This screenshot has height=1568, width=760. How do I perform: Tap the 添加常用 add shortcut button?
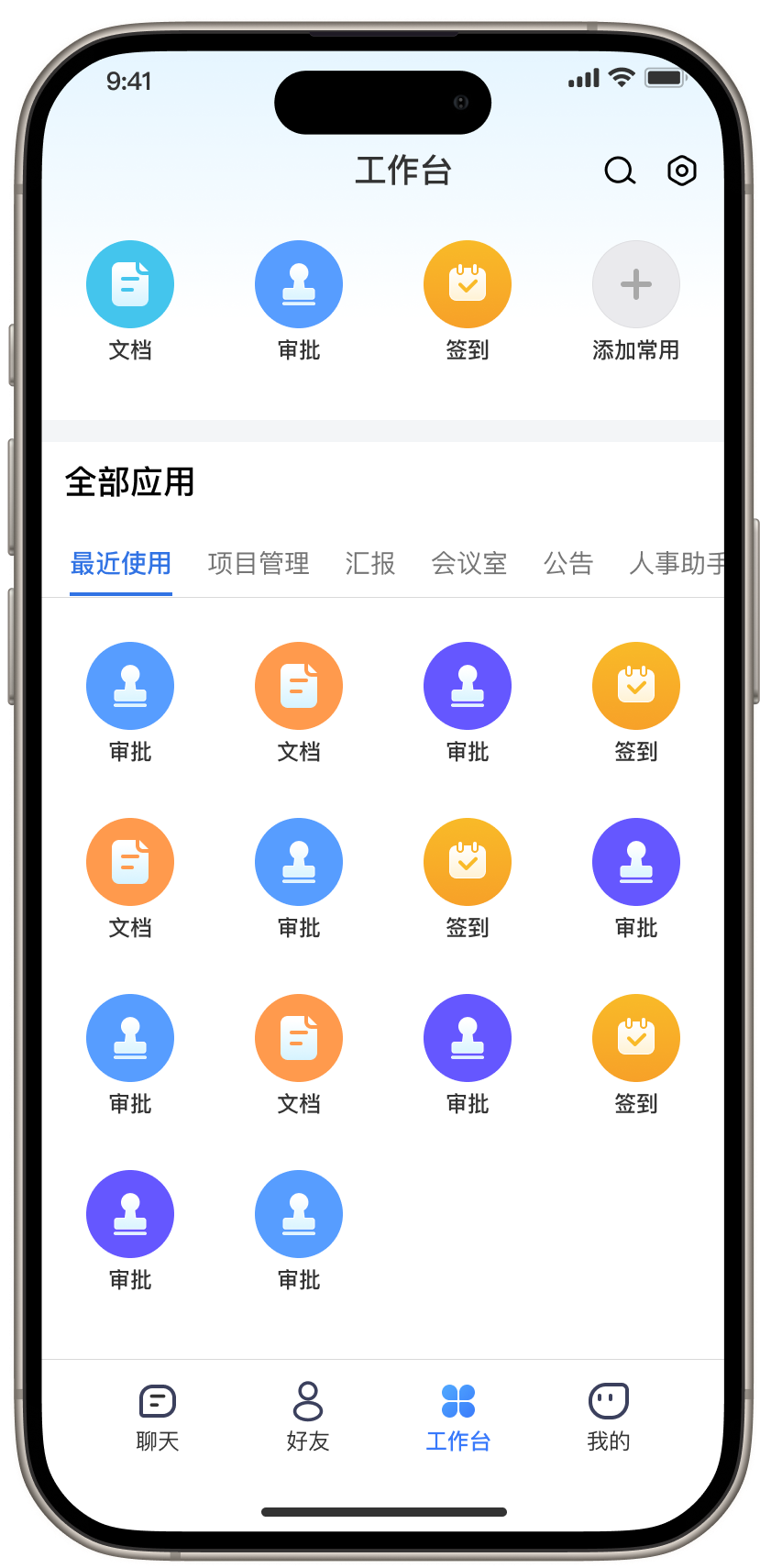[x=636, y=284]
